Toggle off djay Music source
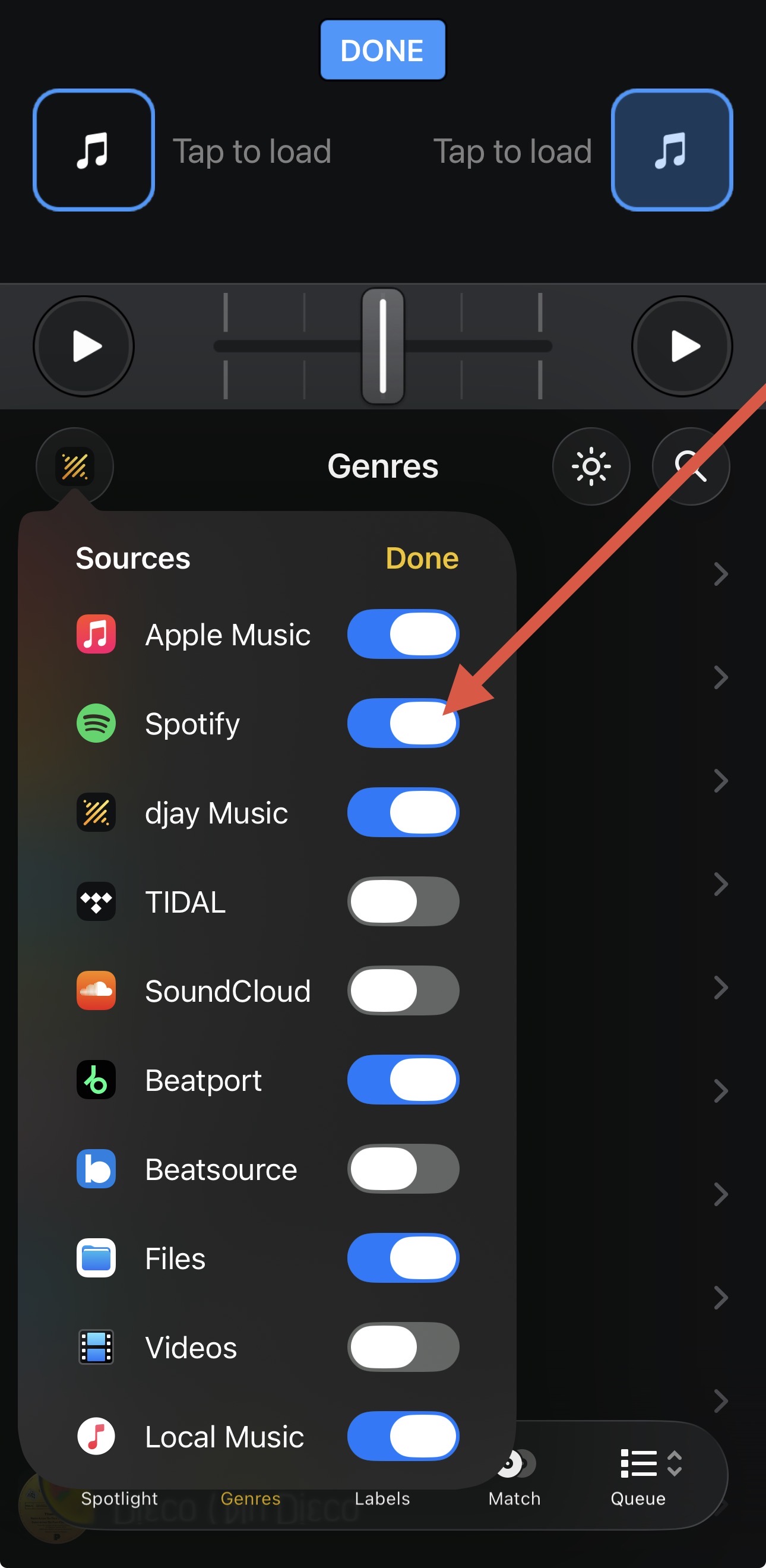This screenshot has width=766, height=1568. coord(403,813)
